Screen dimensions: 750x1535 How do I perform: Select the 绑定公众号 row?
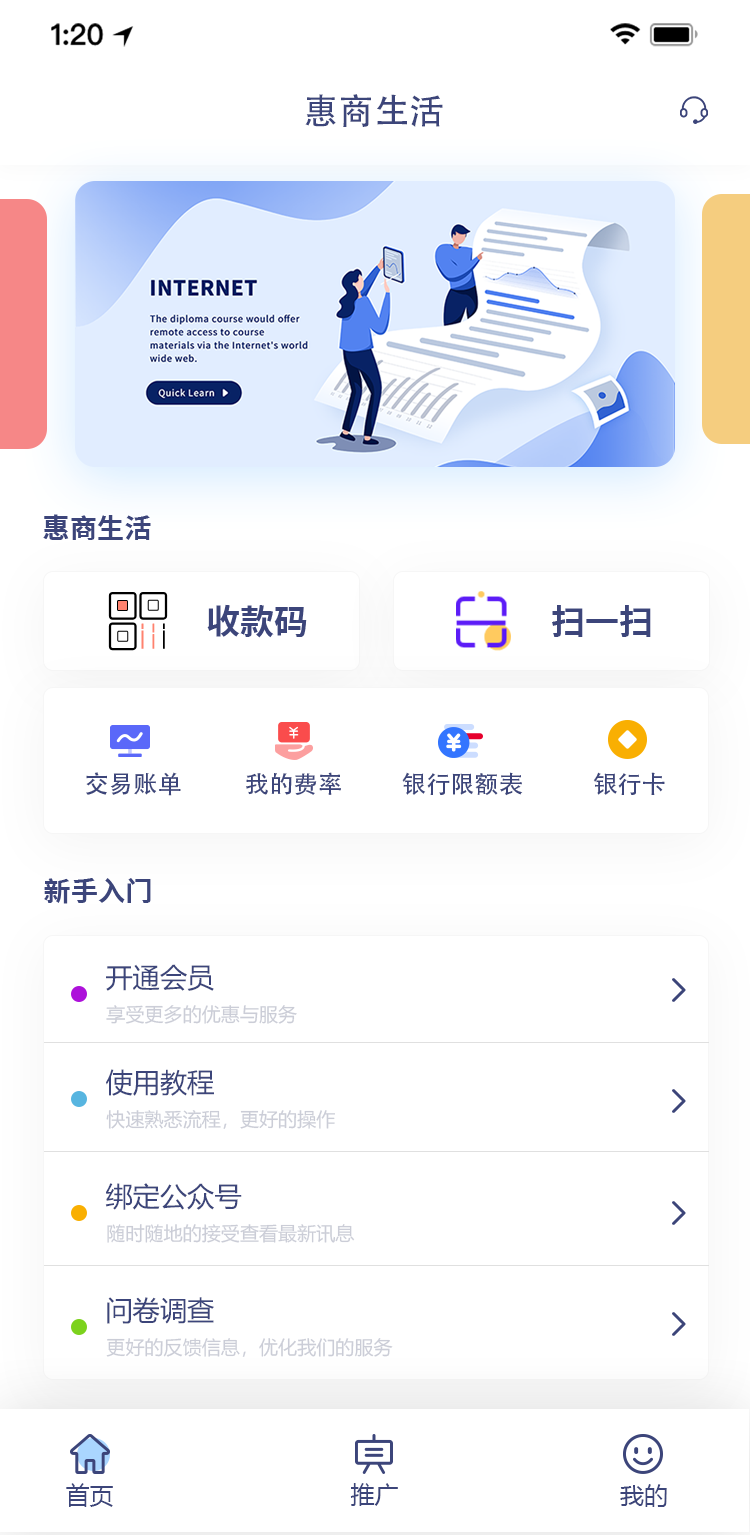coord(376,1209)
